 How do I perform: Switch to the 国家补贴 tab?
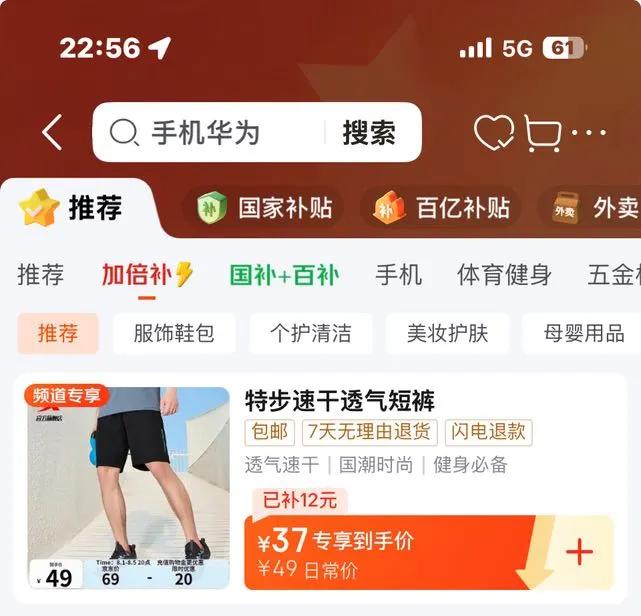pos(264,208)
